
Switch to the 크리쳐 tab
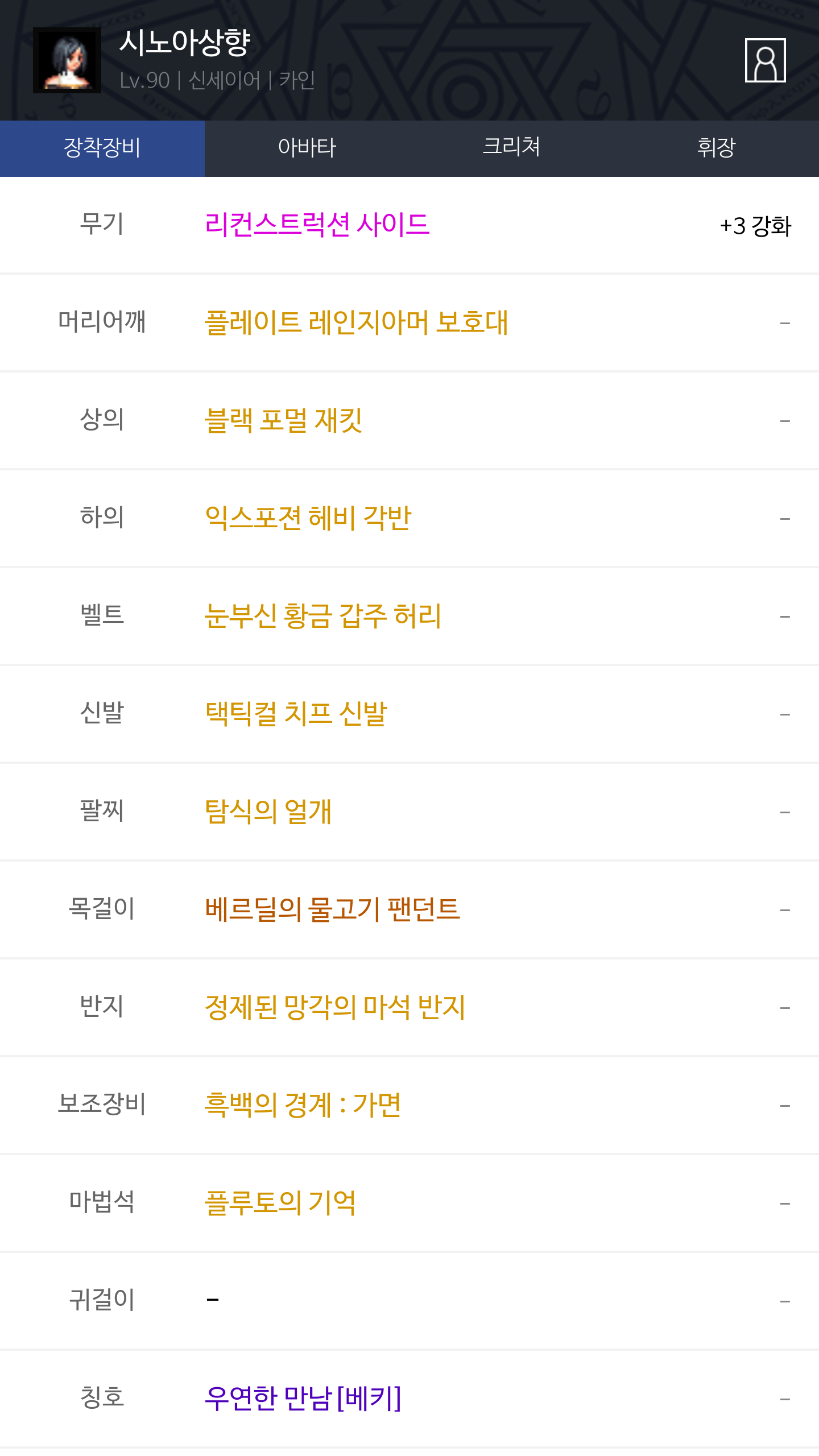pos(512,148)
